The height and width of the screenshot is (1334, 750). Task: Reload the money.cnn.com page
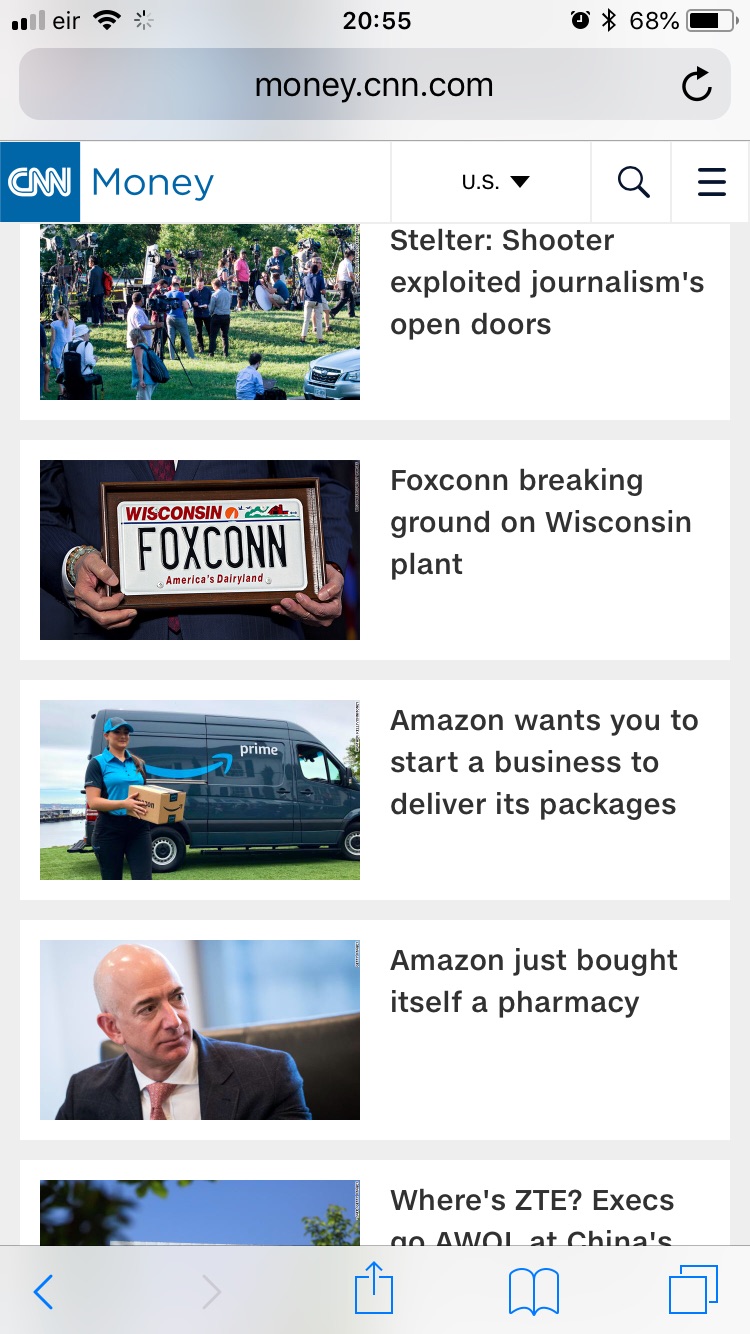click(x=696, y=85)
